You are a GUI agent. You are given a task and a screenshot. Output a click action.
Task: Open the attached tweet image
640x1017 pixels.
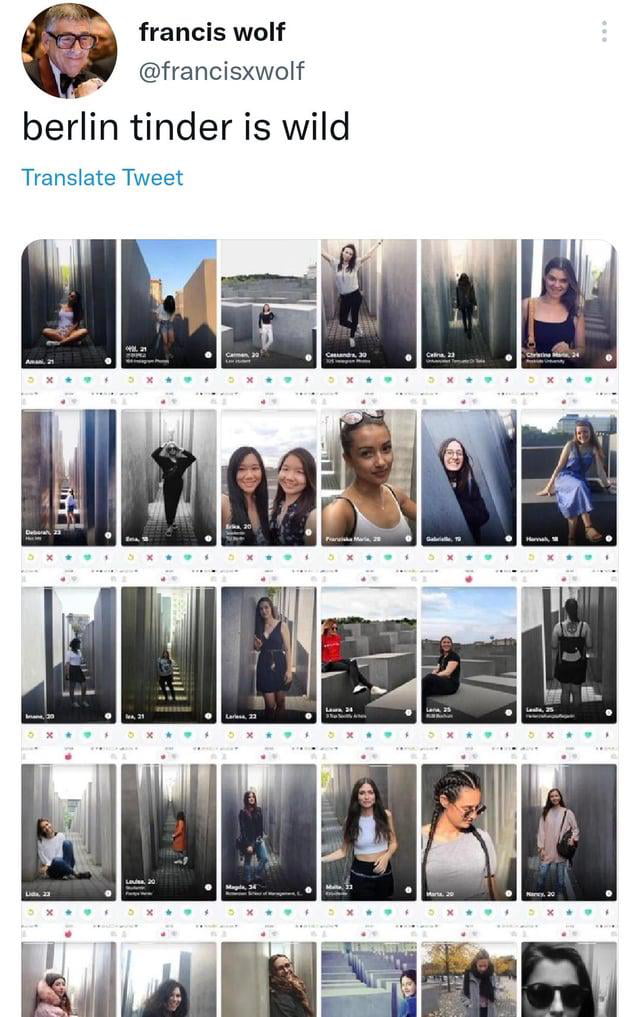click(318, 620)
